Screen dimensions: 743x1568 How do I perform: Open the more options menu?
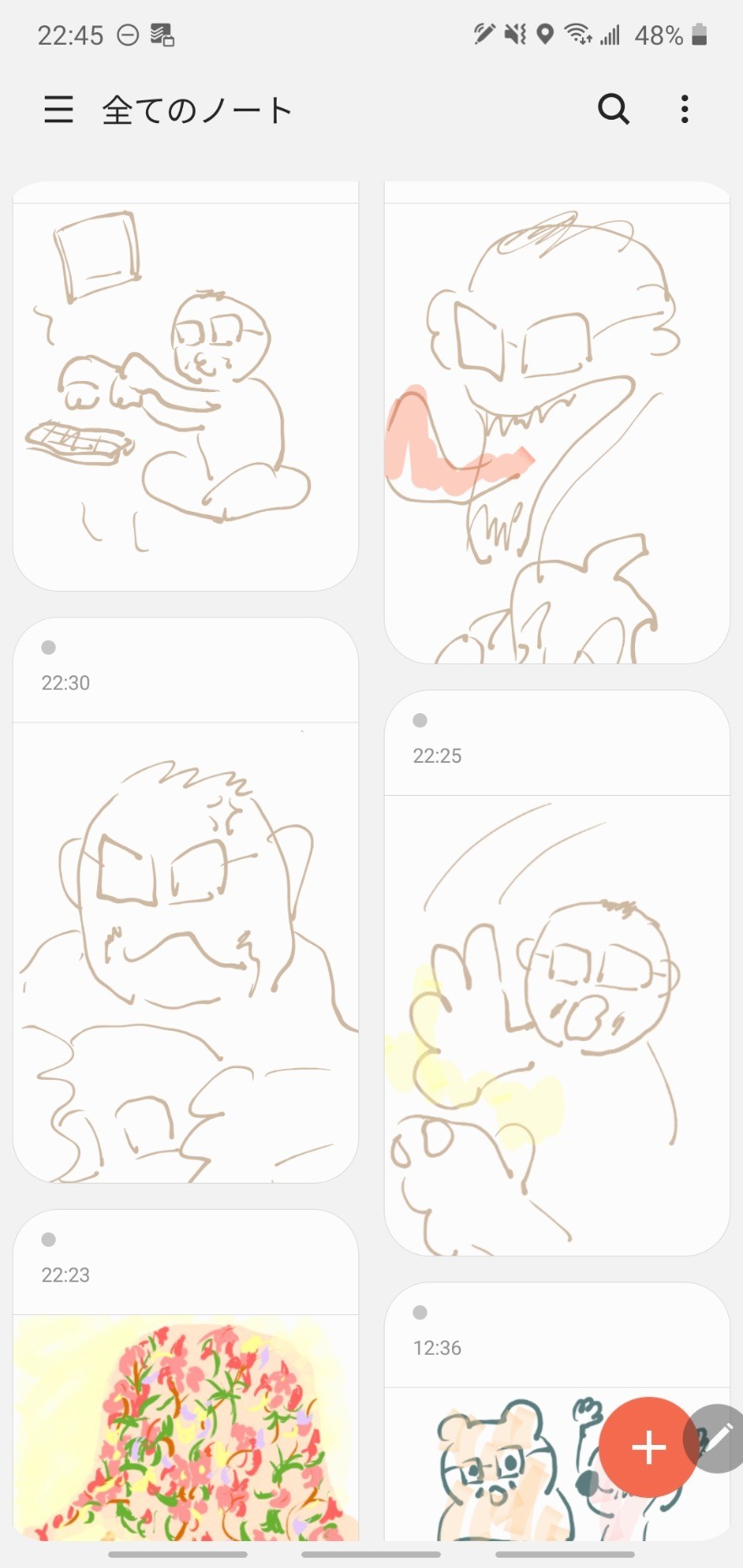(685, 110)
